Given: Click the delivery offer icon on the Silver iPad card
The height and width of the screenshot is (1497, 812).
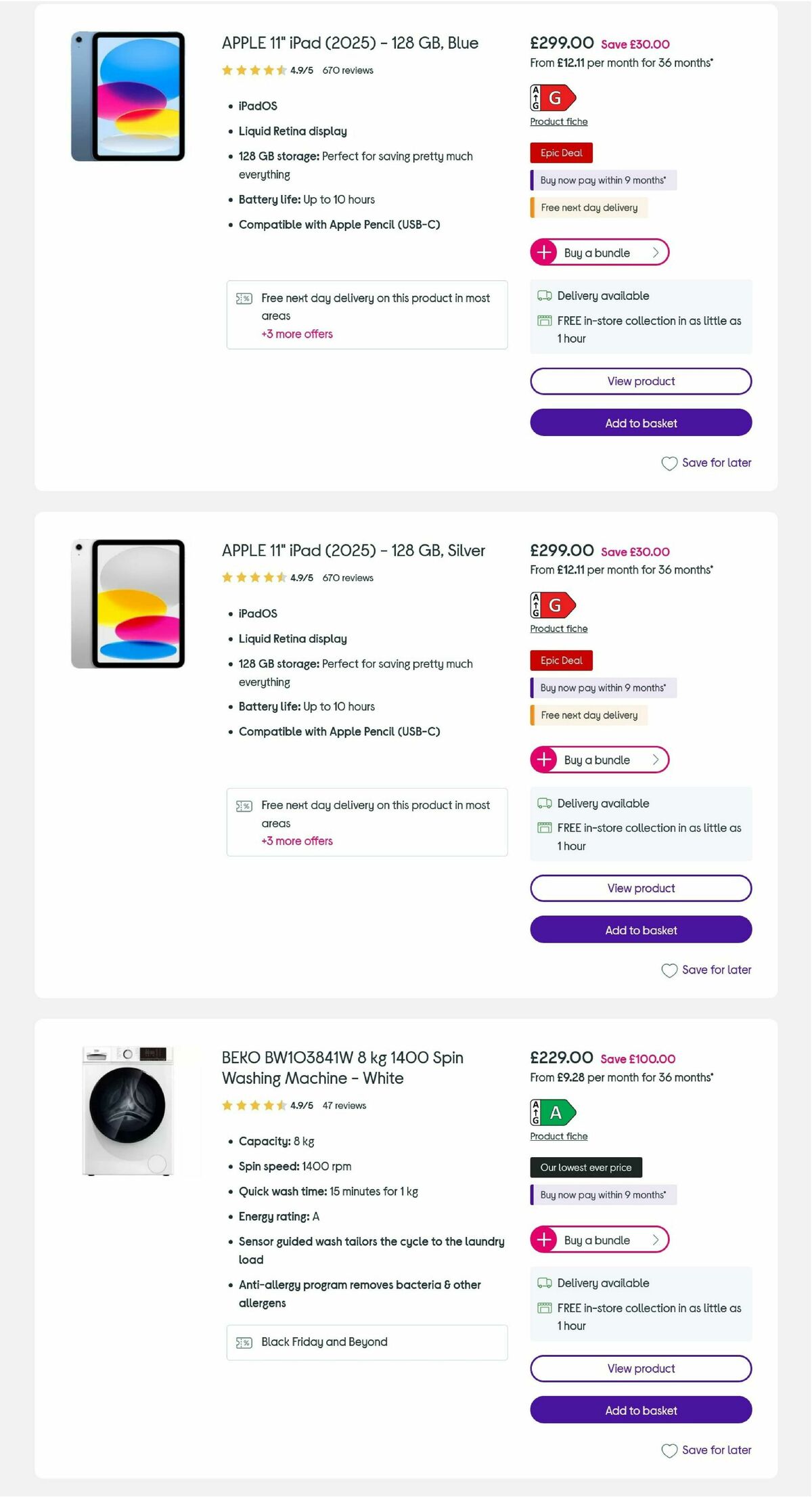Looking at the screenshot, I should coord(244,806).
